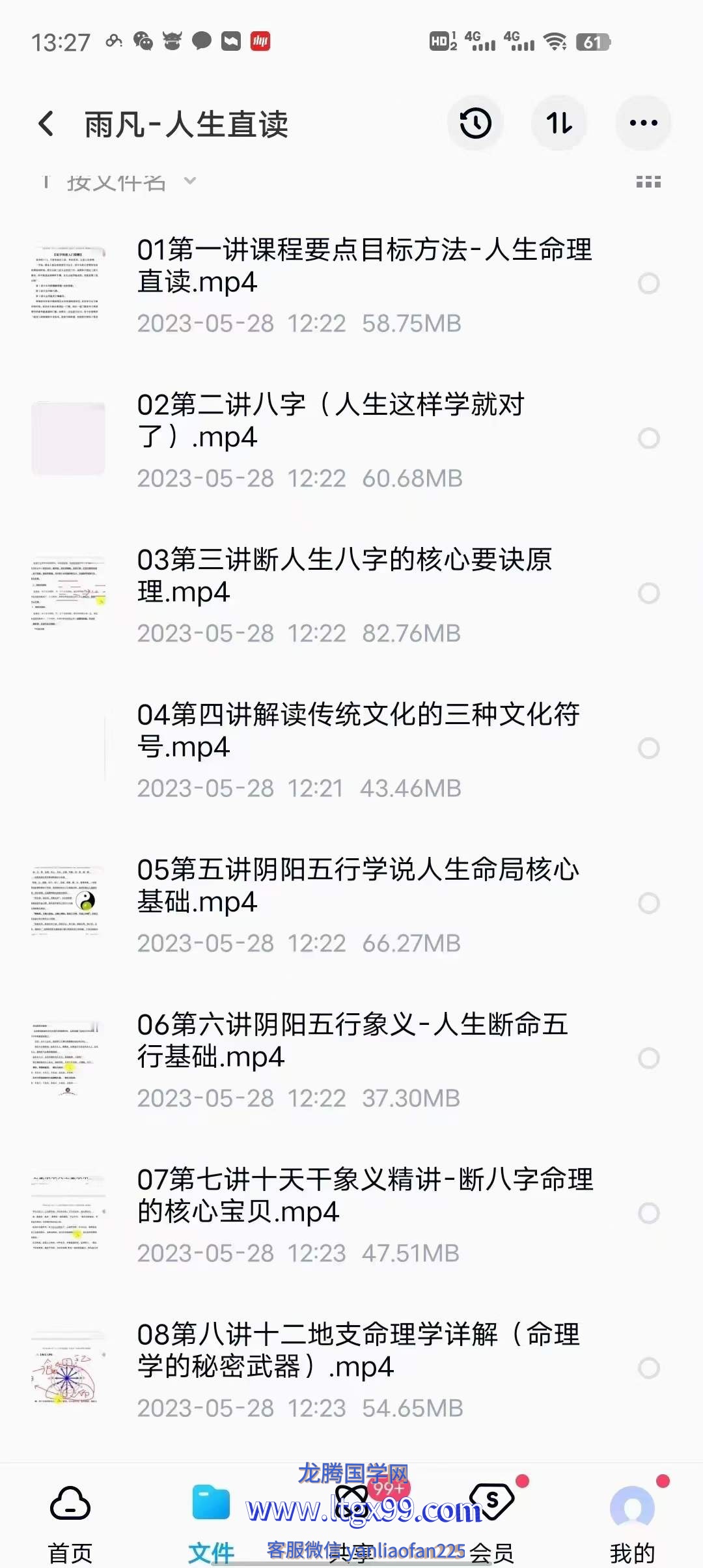Open 01第一讲课程要点目标方法 video
This screenshot has width=703, height=1568.
tap(365, 266)
